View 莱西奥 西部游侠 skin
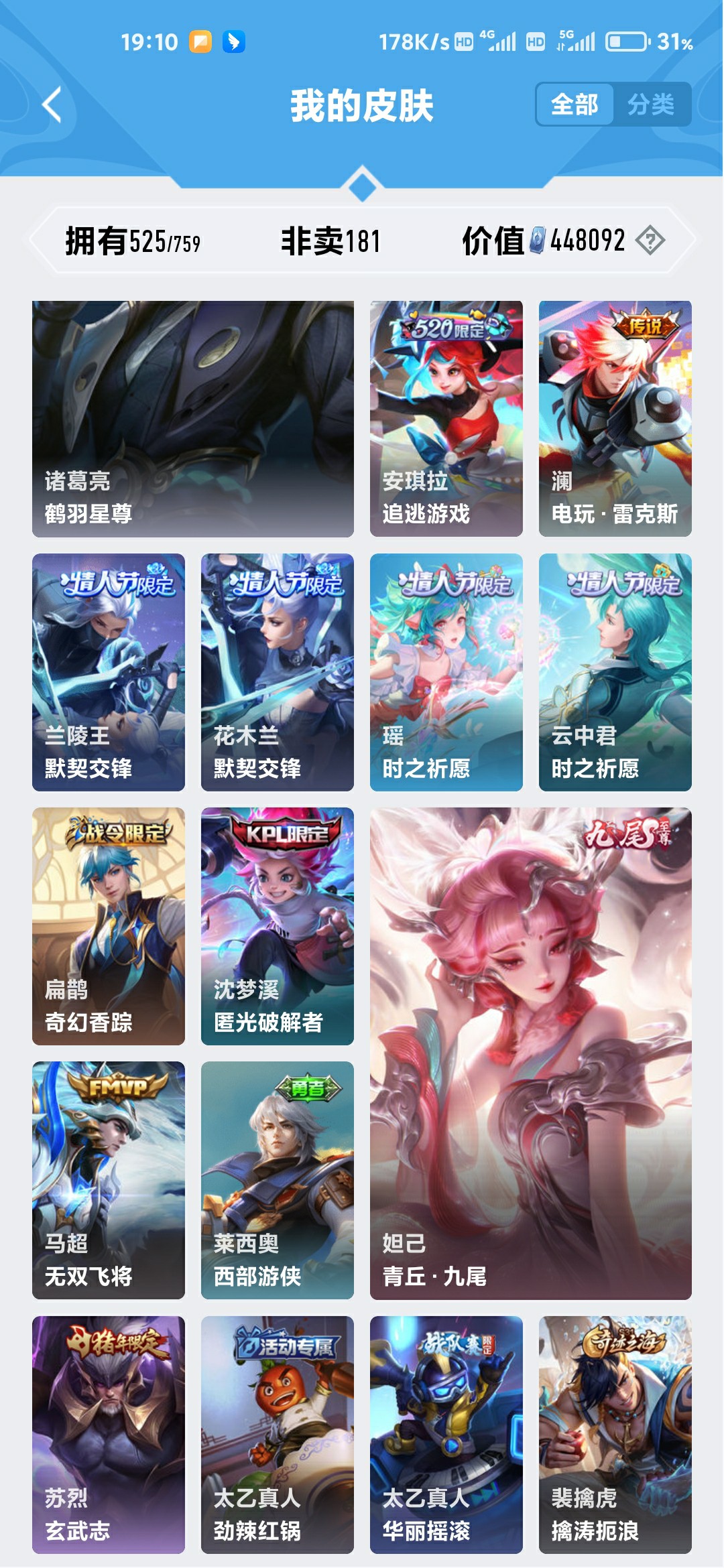The height and width of the screenshot is (1568, 724). point(277,1180)
